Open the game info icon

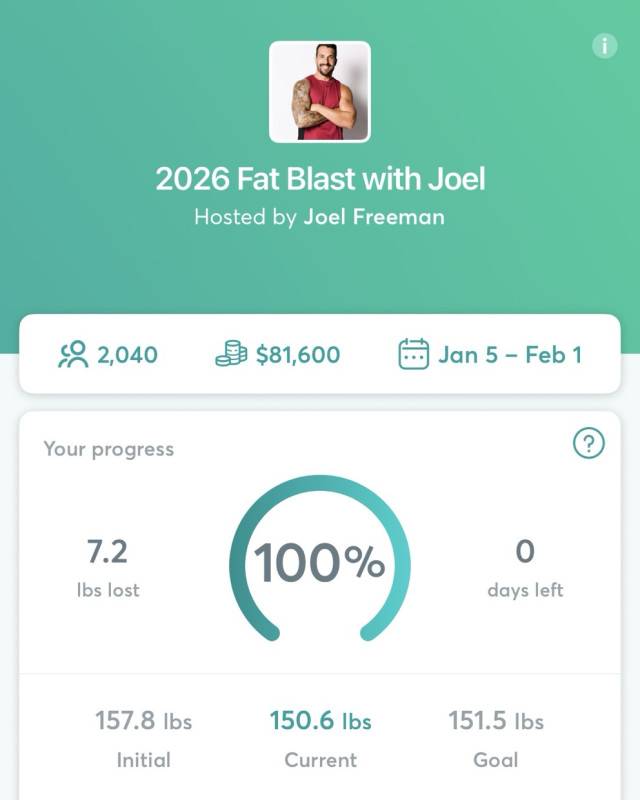604,45
